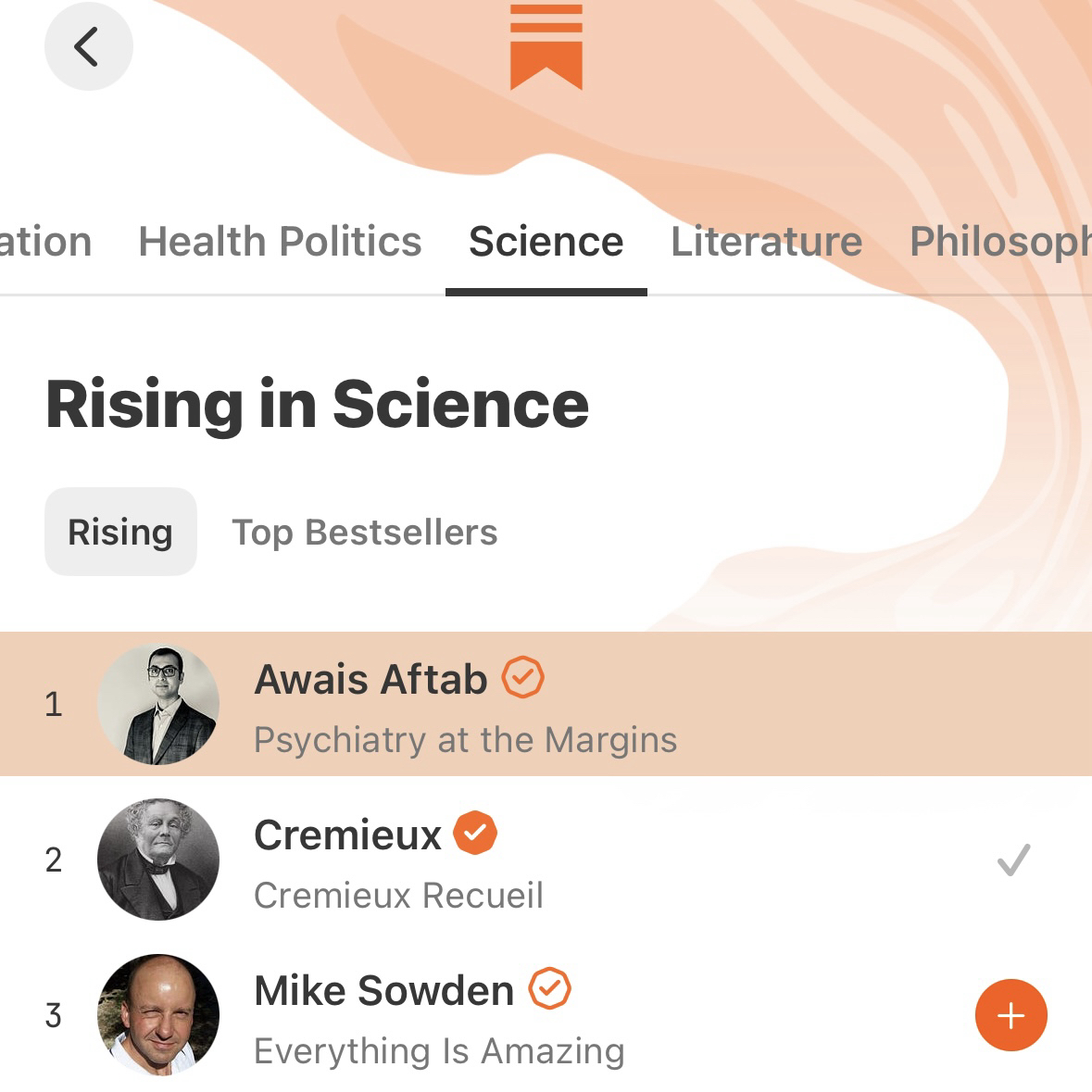
Task: Switch to Top Bestsellers list
Action: pos(364,533)
